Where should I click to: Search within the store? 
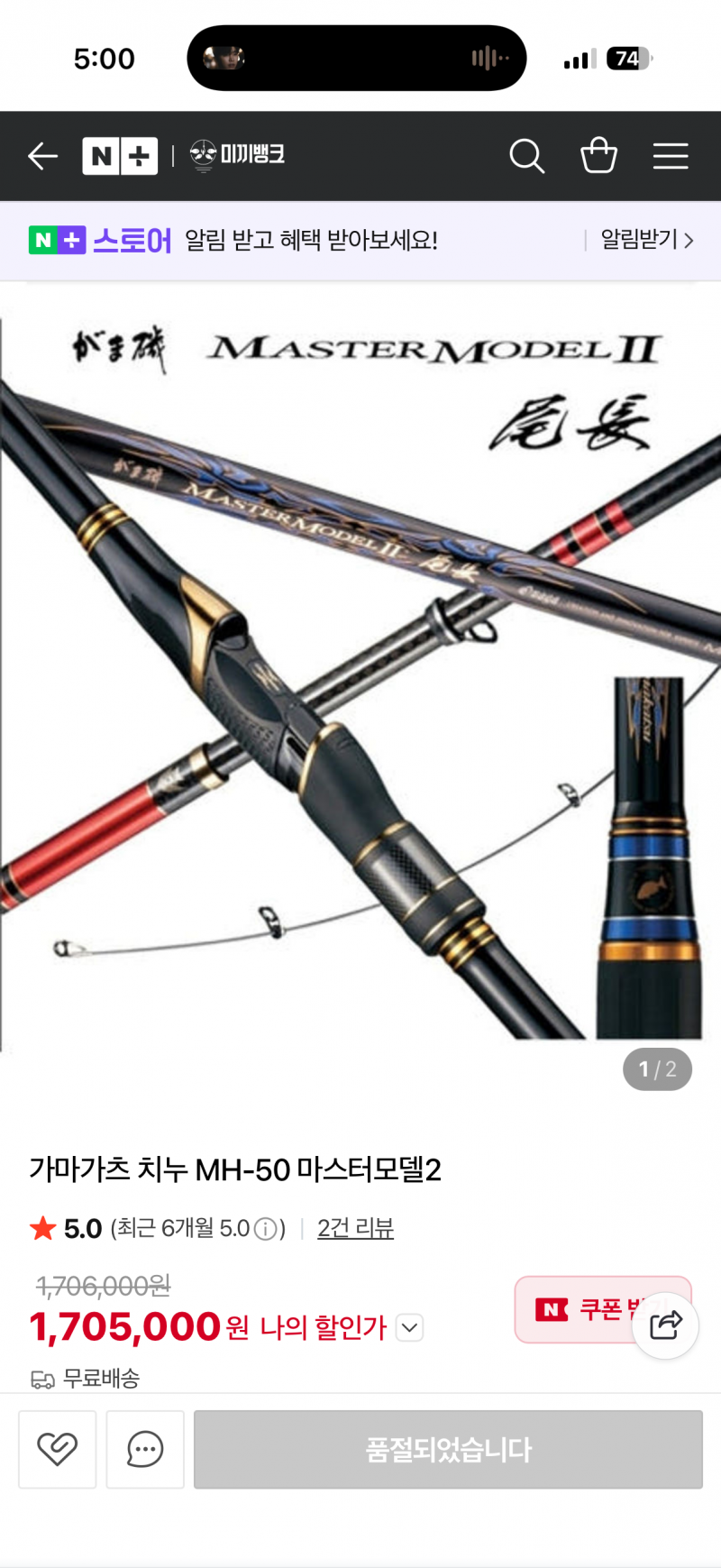526,156
